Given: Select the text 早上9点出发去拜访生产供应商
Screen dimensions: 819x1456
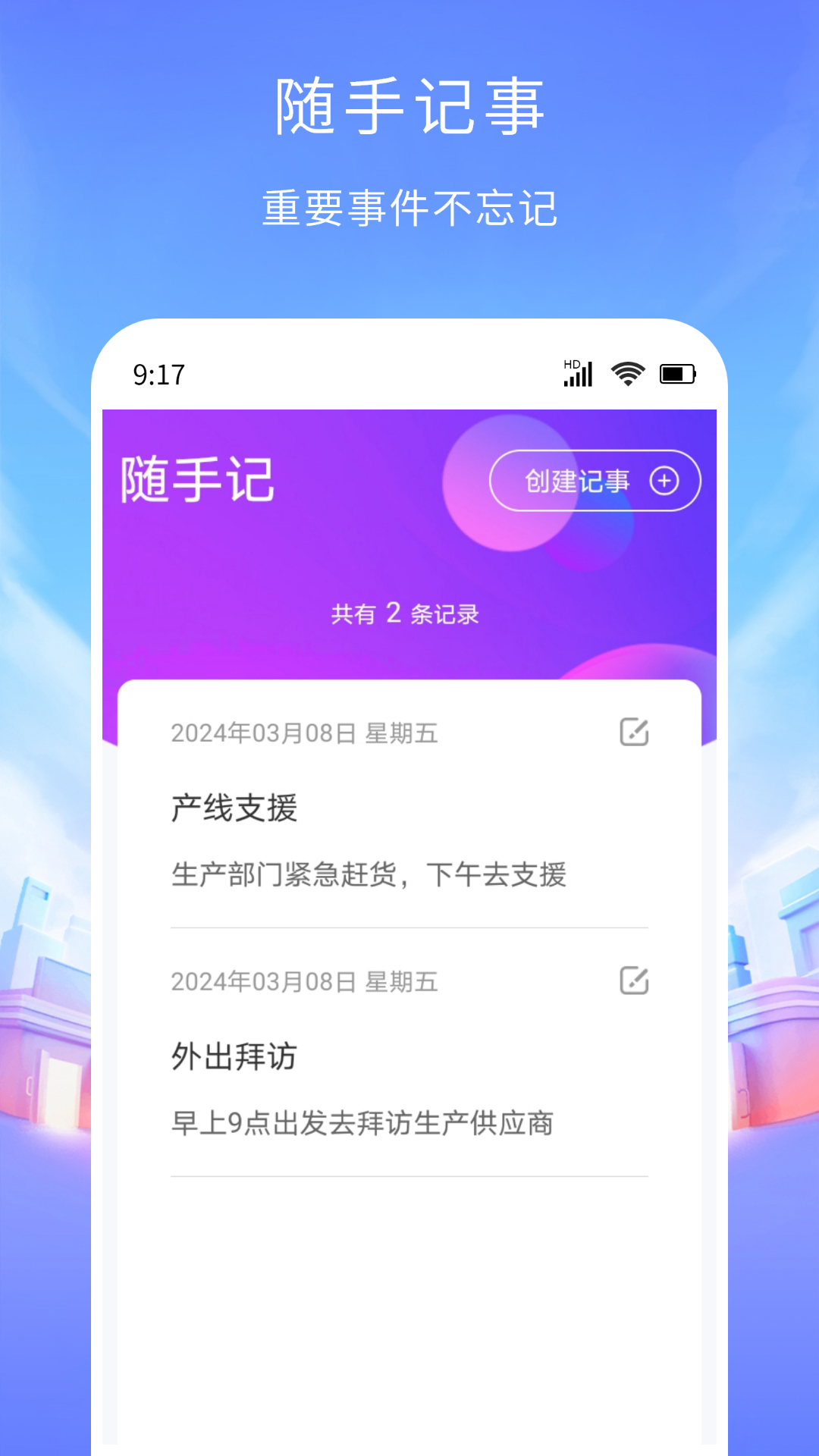Looking at the screenshot, I should (x=362, y=1125).
